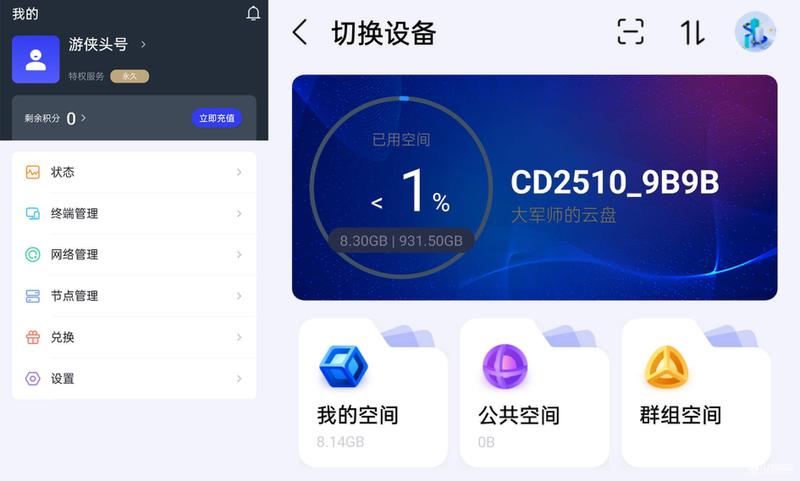Open 我的空间 folder

[372, 393]
